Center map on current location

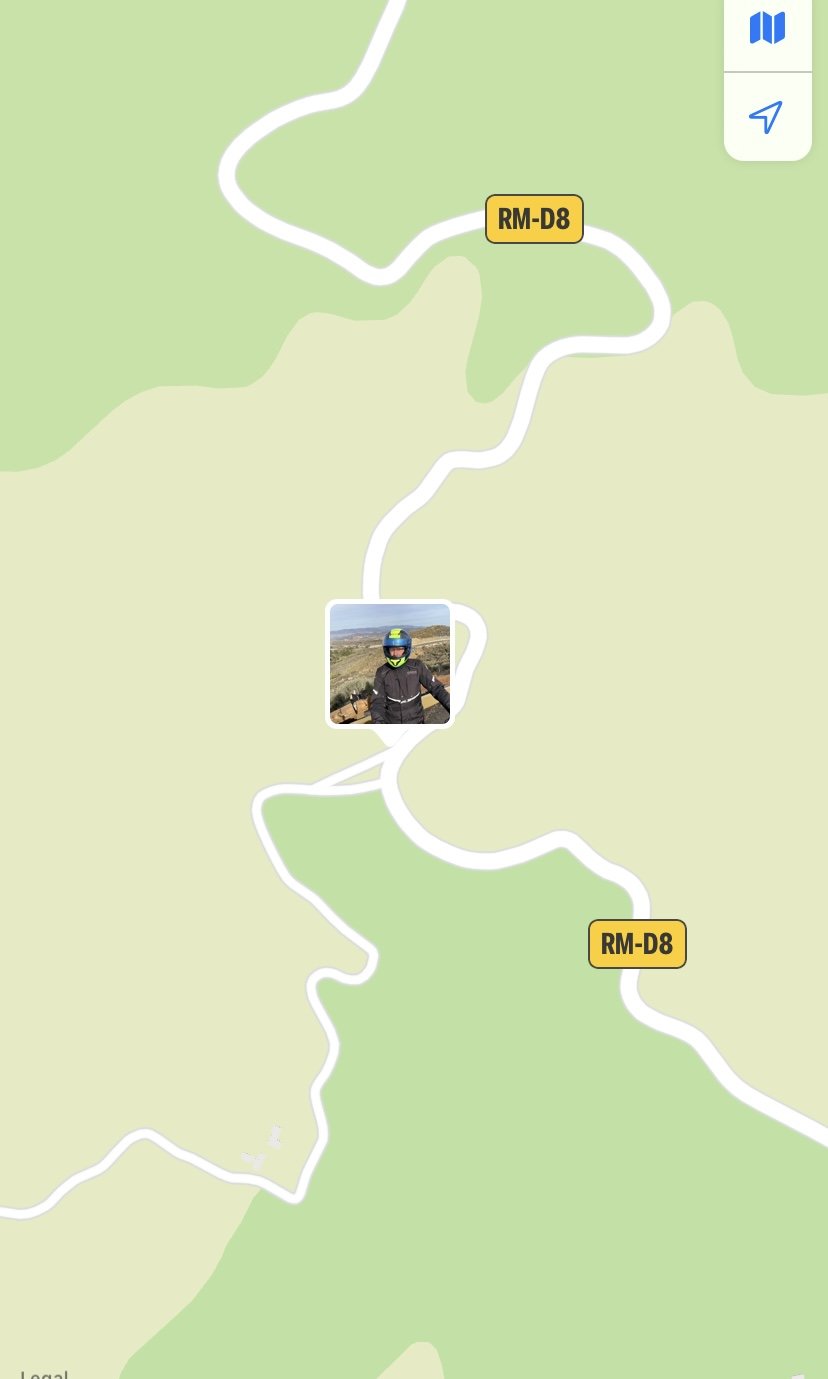(767, 117)
